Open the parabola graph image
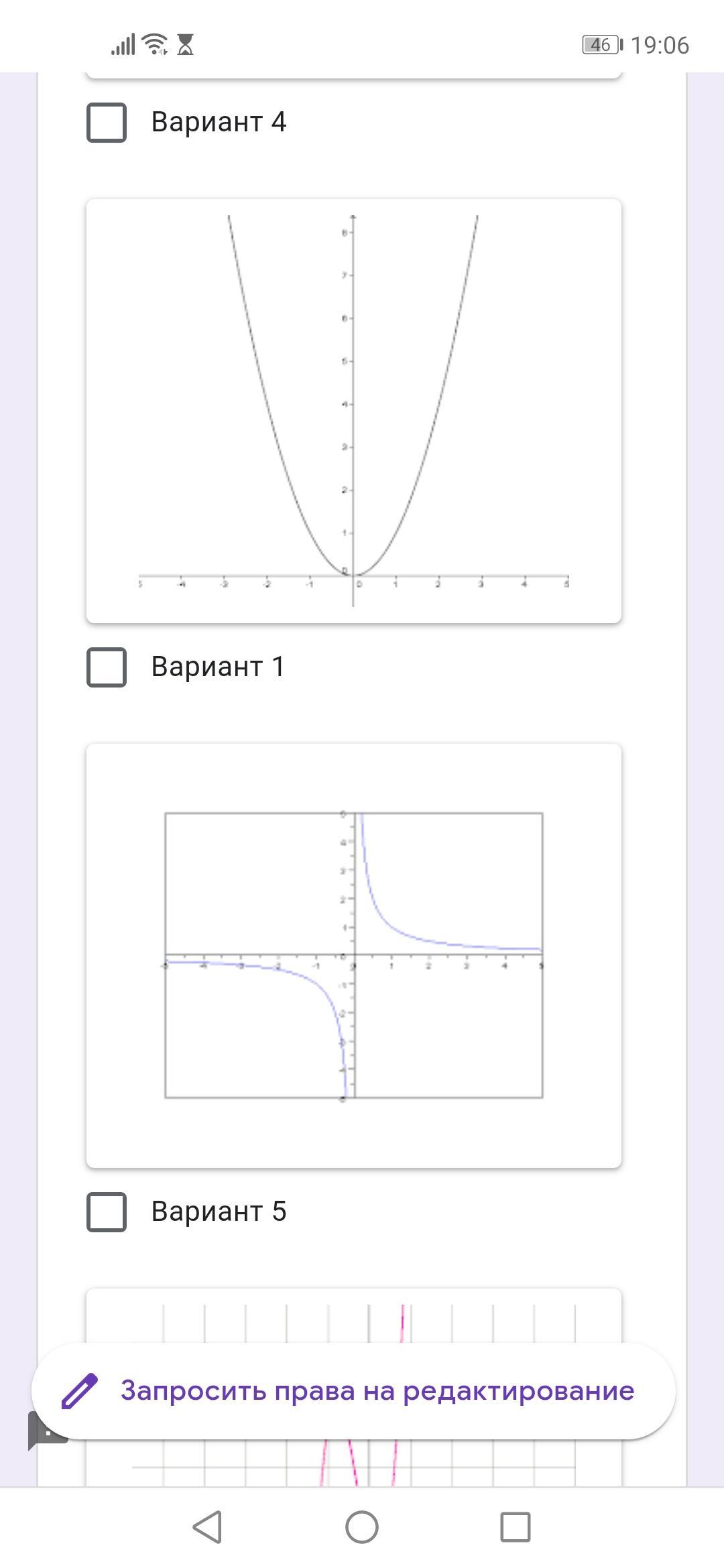This screenshot has height=1568, width=724. click(x=354, y=411)
